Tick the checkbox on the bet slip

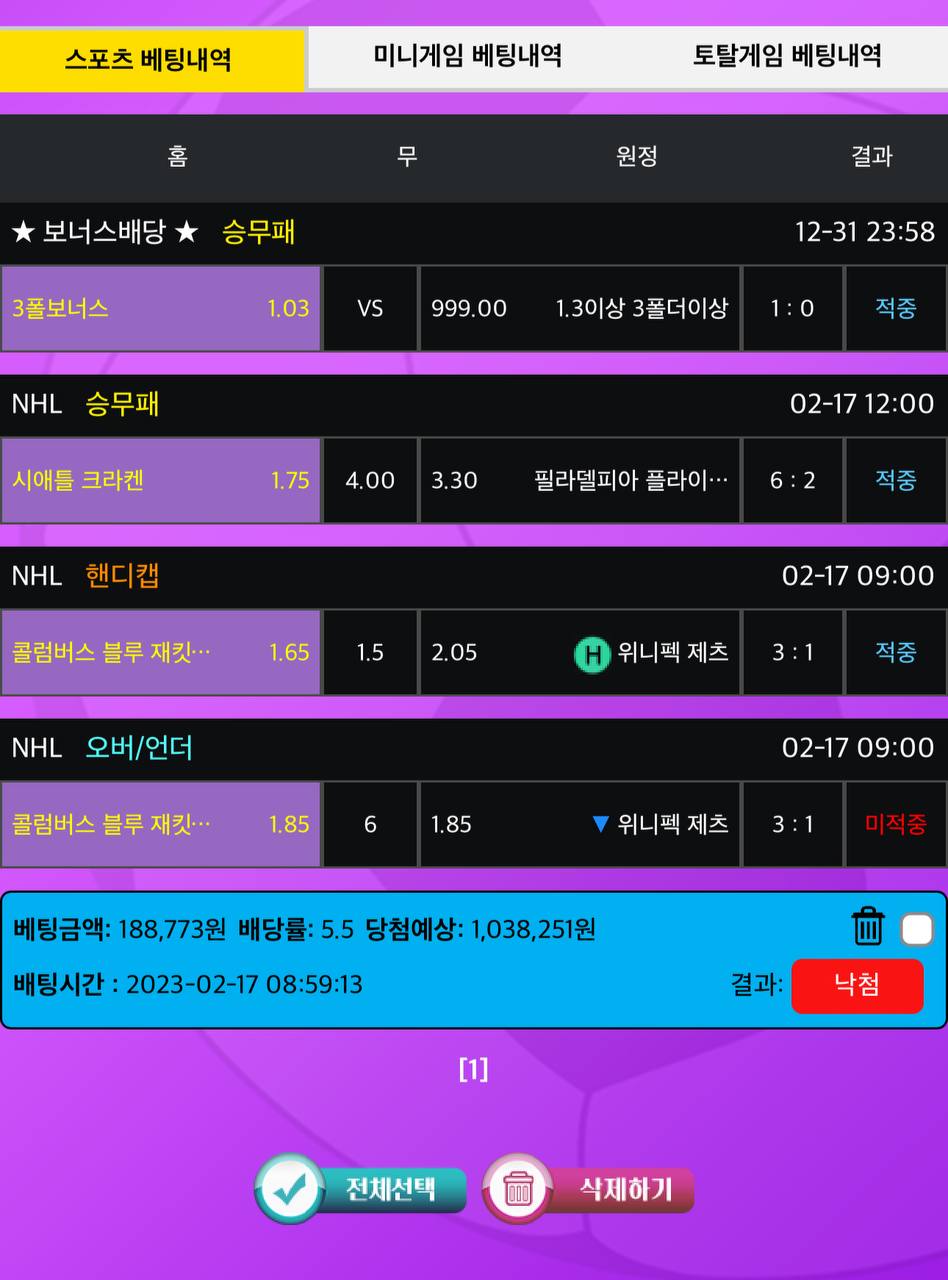[x=916, y=930]
